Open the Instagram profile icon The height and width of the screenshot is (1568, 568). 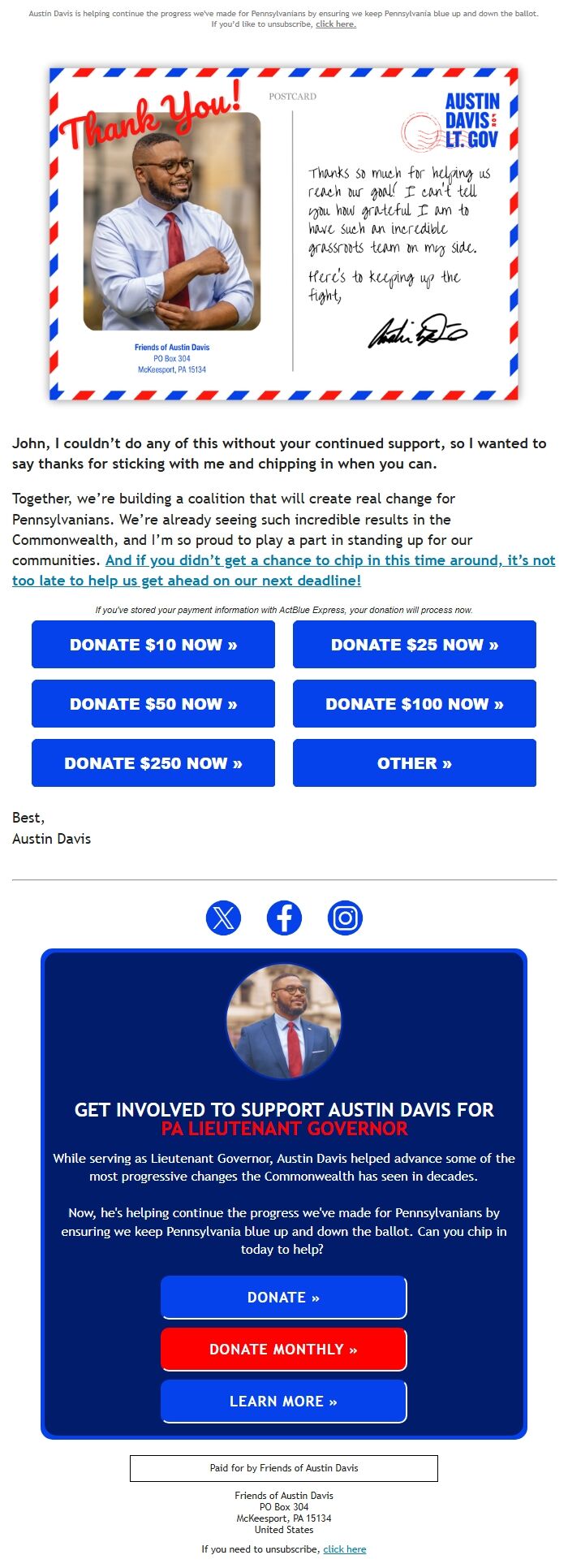[345, 918]
